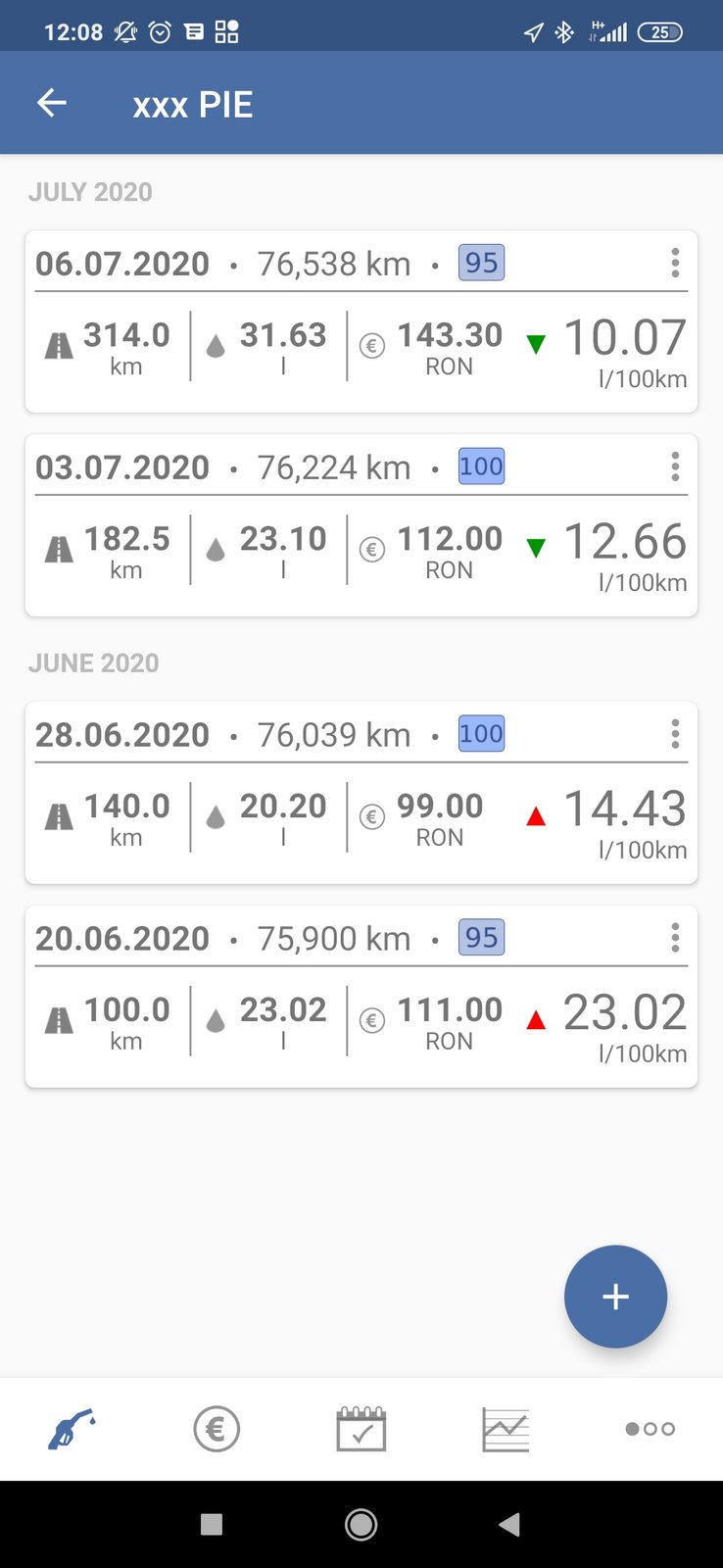Open the overflow menu for the 28.06.2020 refuel
723x1568 pixels.
675,734
